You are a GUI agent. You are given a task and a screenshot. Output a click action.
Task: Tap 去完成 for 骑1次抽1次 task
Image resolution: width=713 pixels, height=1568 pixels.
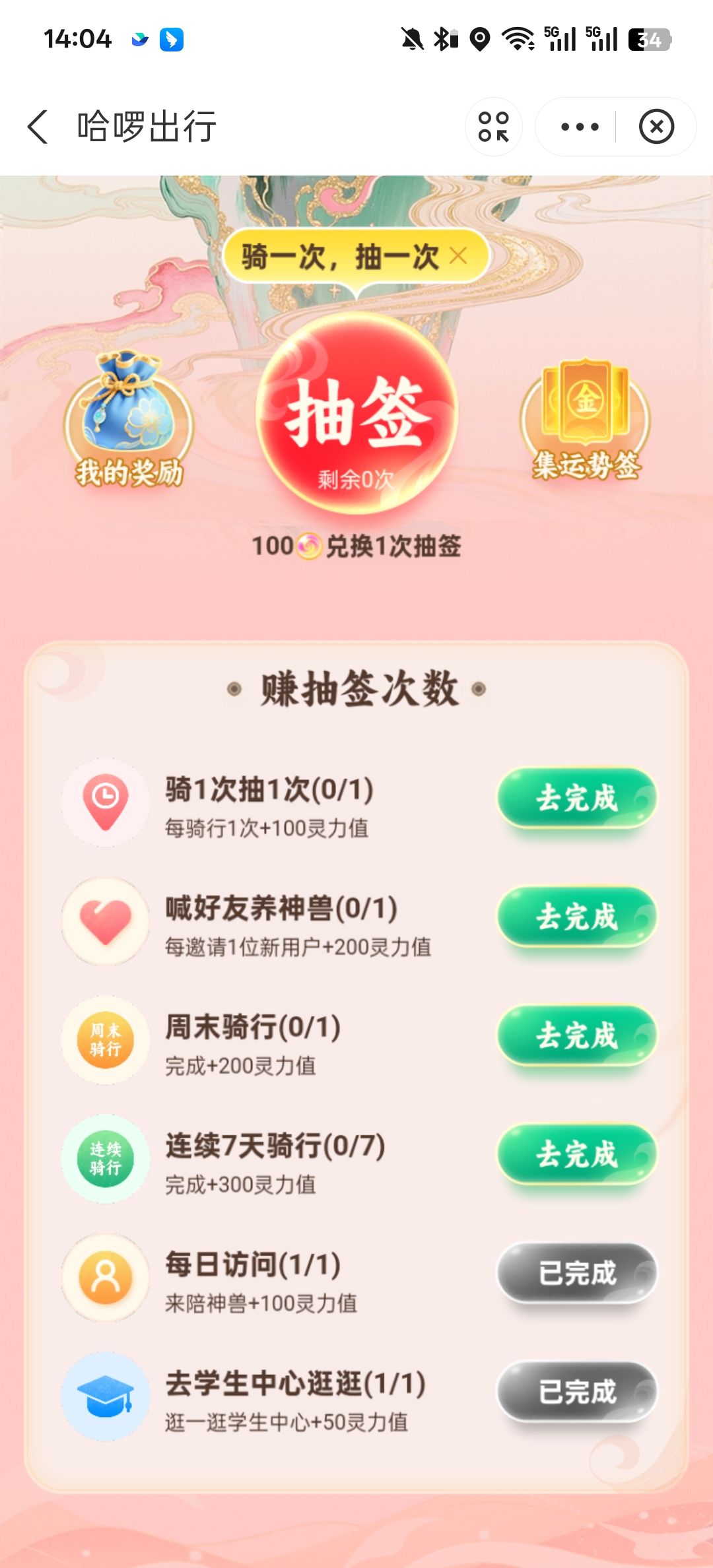coord(577,799)
